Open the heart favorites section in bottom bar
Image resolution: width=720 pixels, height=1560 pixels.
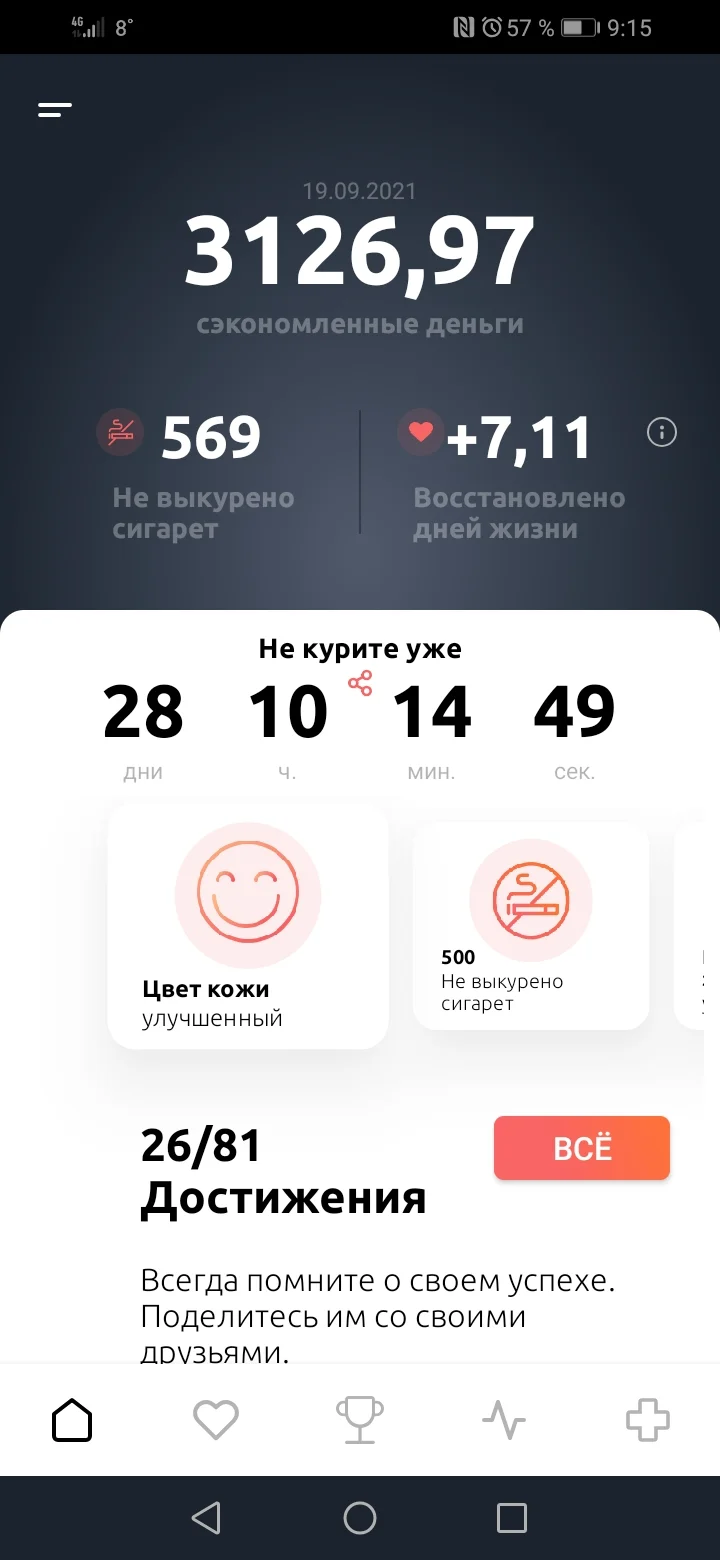point(216,1419)
